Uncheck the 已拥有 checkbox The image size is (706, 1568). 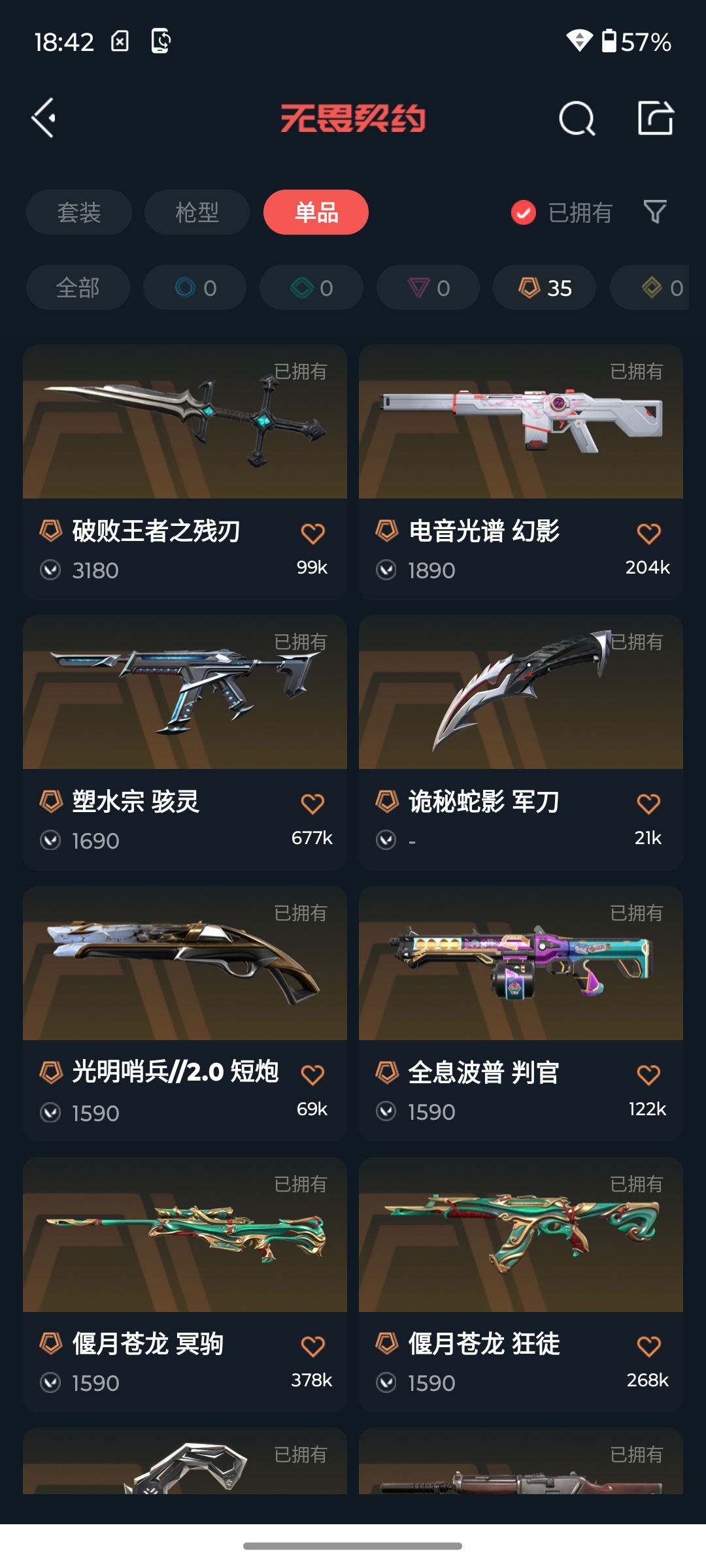[524, 212]
